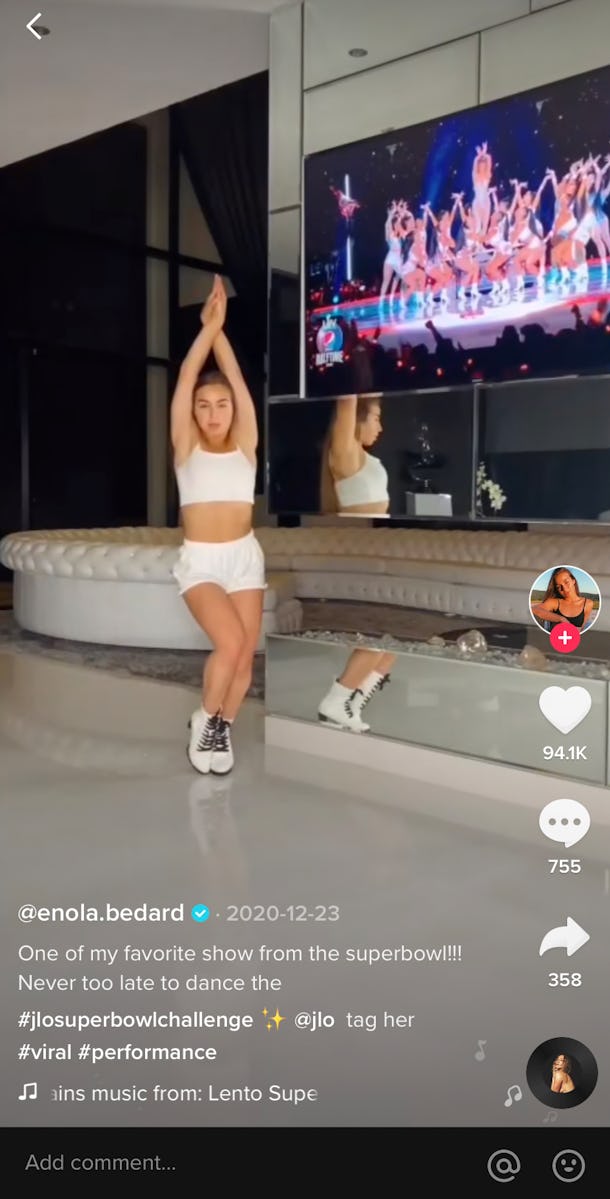Like the video with the heart icon
Viewport: 610px width, 1199px height.
coord(565,710)
